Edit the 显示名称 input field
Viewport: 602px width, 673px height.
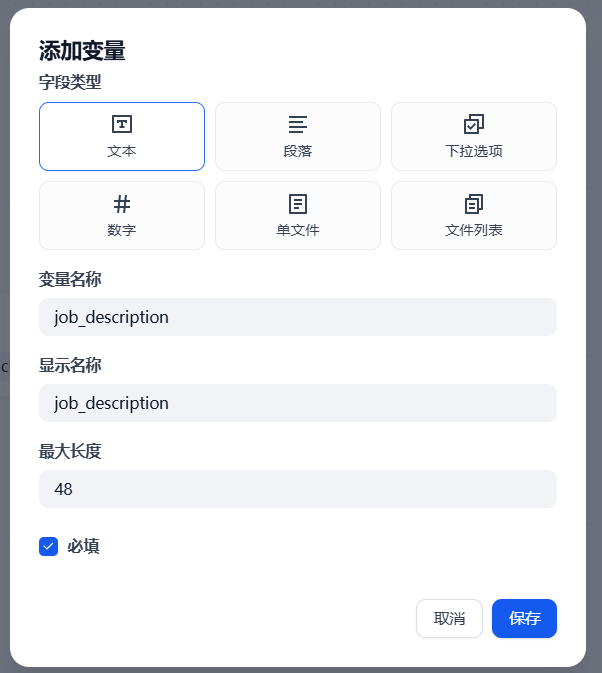(x=297, y=403)
